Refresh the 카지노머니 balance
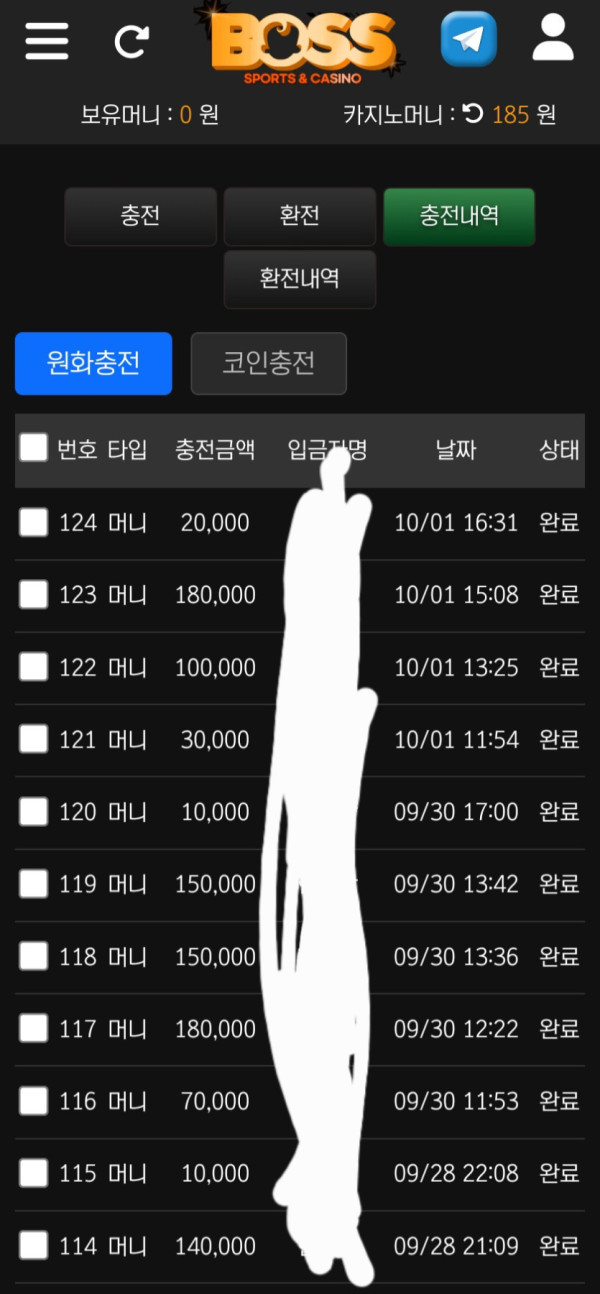Viewport: 600px width, 1294px height. pyautogui.click(x=472, y=114)
